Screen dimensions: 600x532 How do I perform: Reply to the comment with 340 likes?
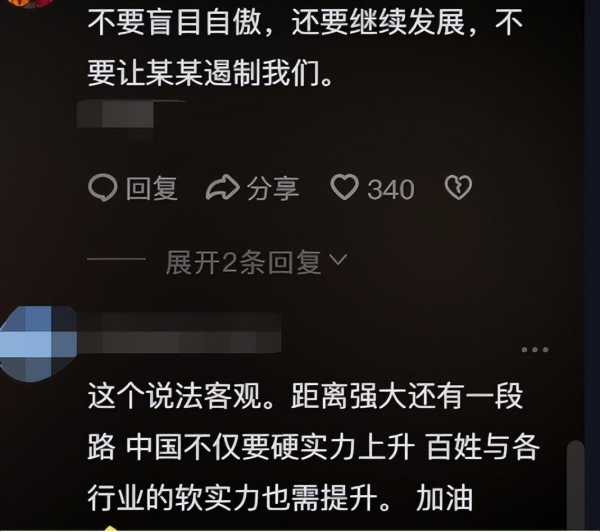click(x=132, y=188)
